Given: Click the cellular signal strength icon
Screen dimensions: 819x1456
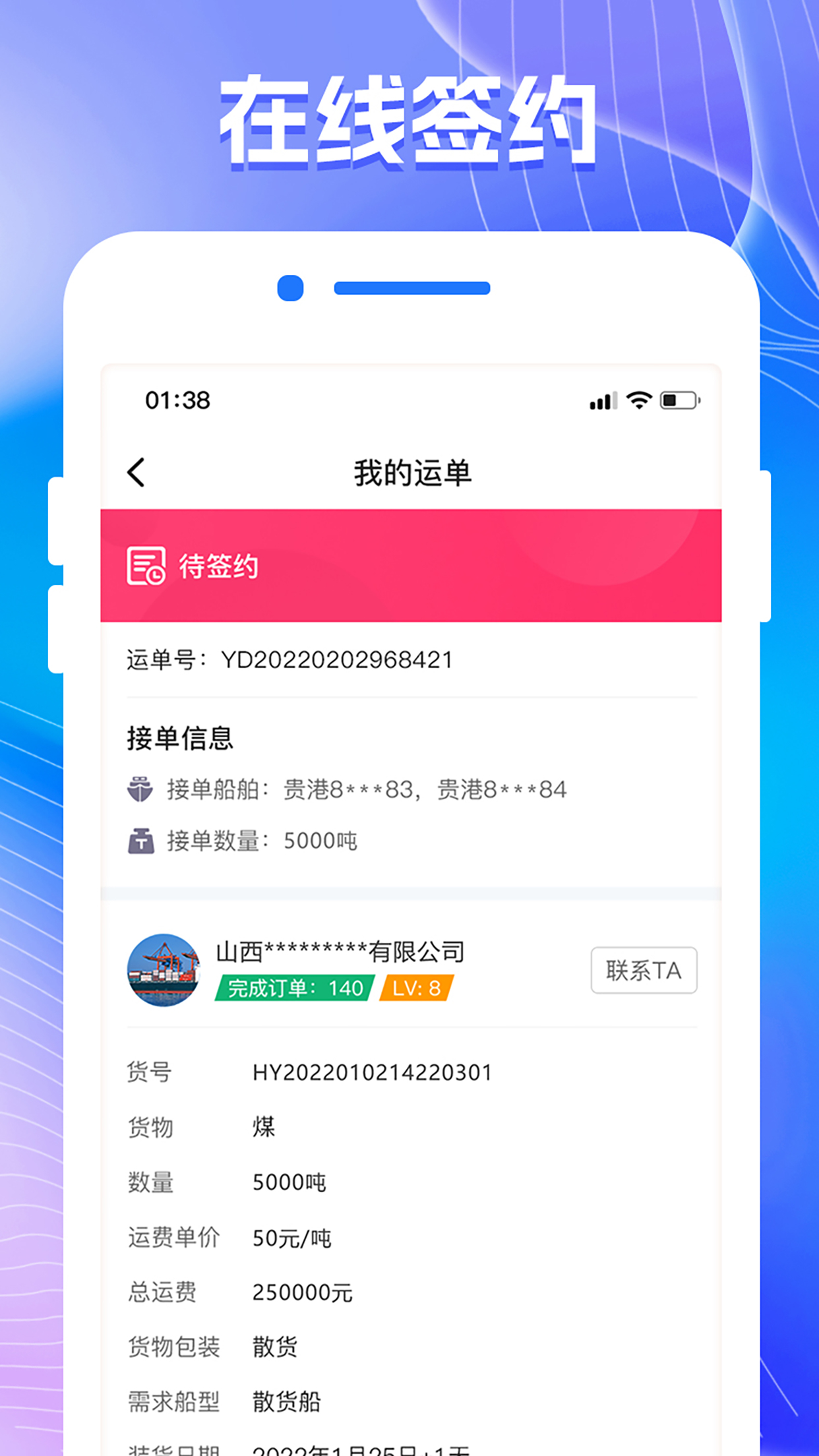Looking at the screenshot, I should click(x=601, y=398).
